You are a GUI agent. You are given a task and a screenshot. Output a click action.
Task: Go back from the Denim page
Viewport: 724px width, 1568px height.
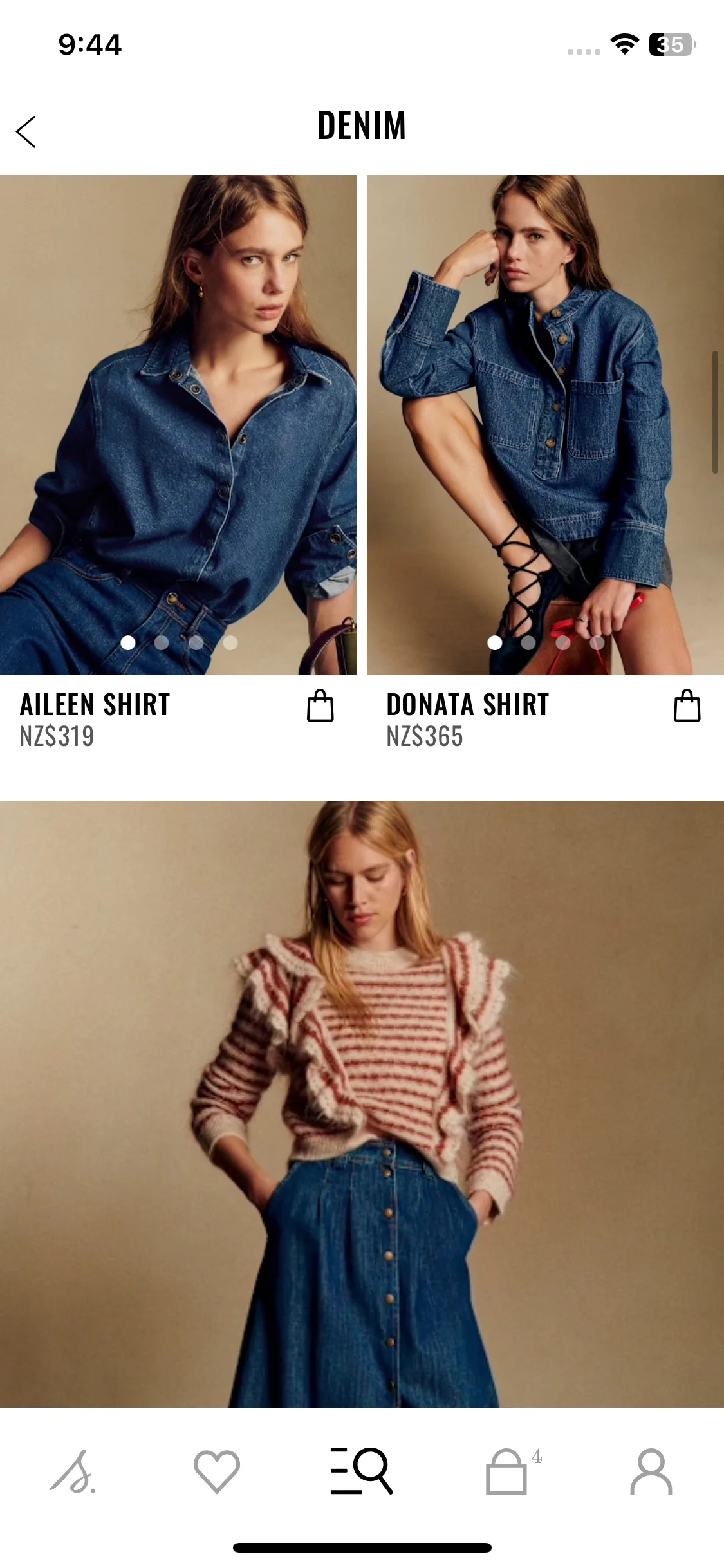click(26, 132)
